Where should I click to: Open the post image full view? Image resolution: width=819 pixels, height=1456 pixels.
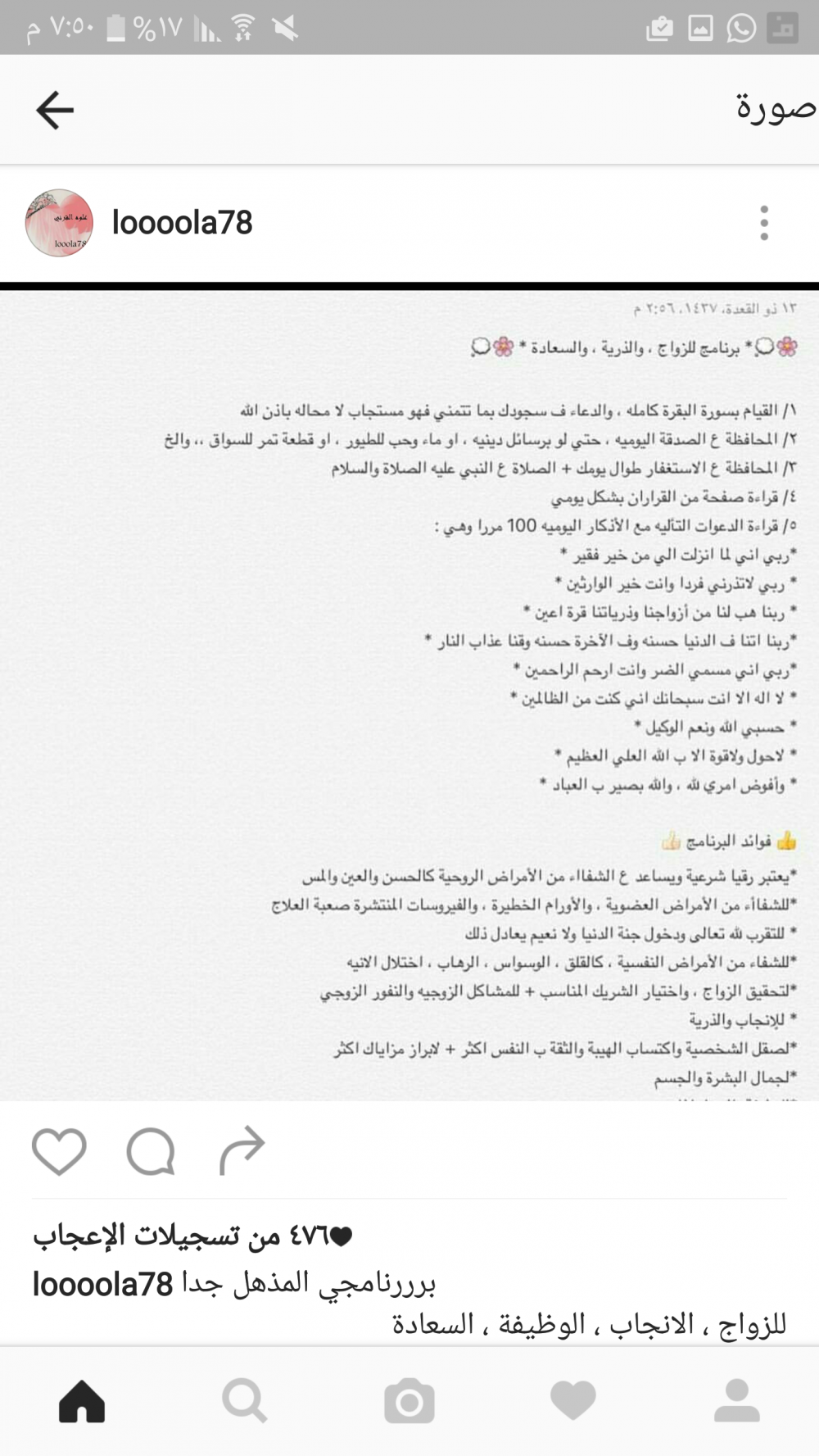tap(409, 696)
